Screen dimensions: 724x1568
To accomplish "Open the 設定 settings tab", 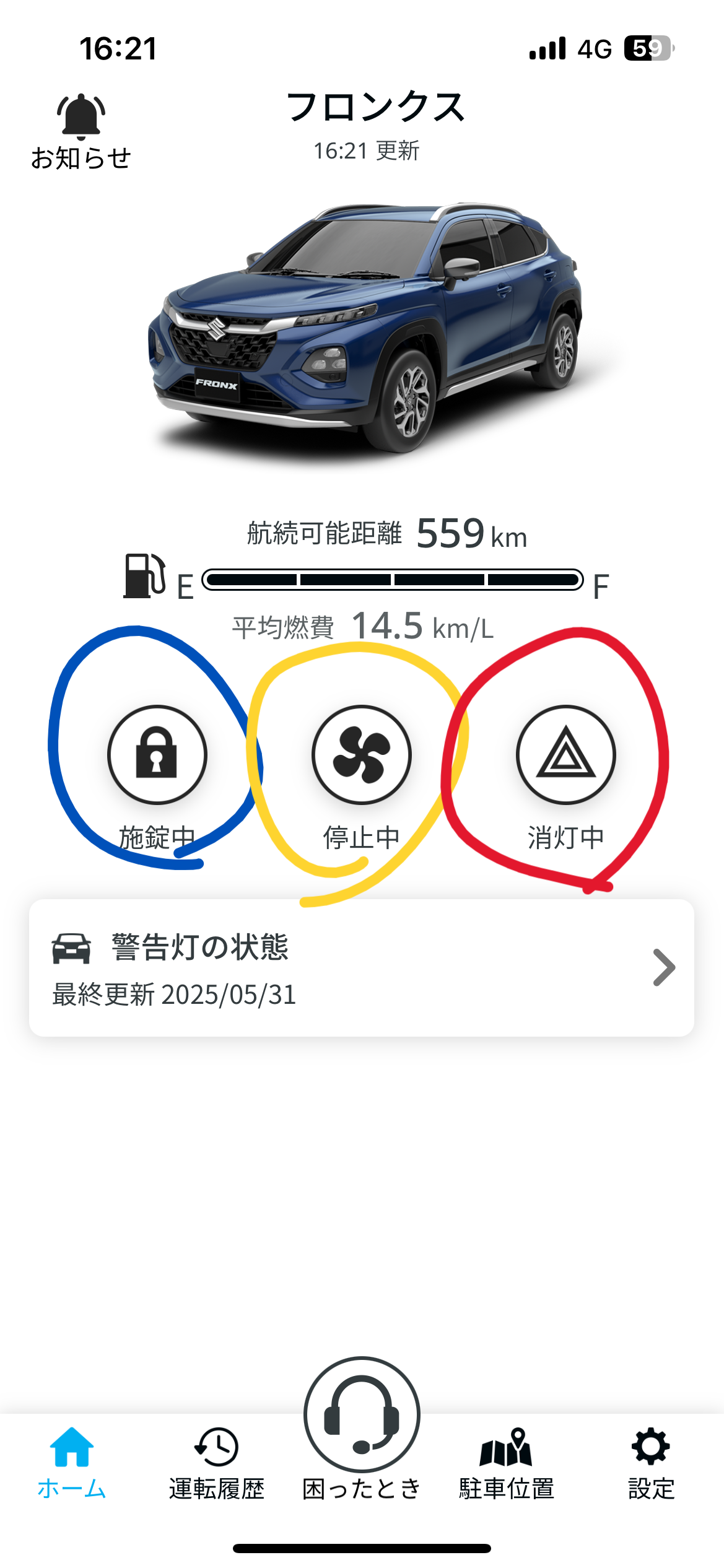I will (651, 1463).
